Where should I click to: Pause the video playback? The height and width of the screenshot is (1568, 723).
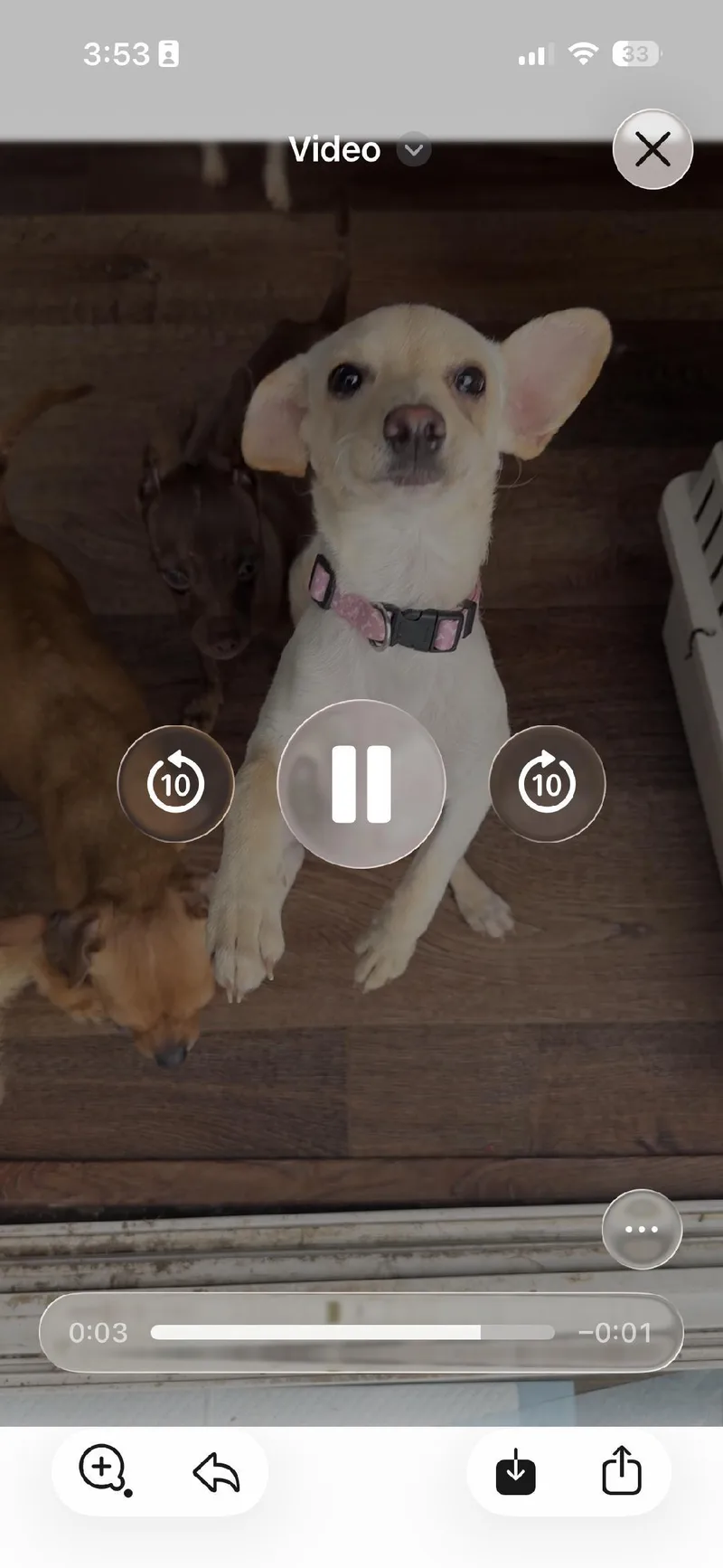[361, 784]
